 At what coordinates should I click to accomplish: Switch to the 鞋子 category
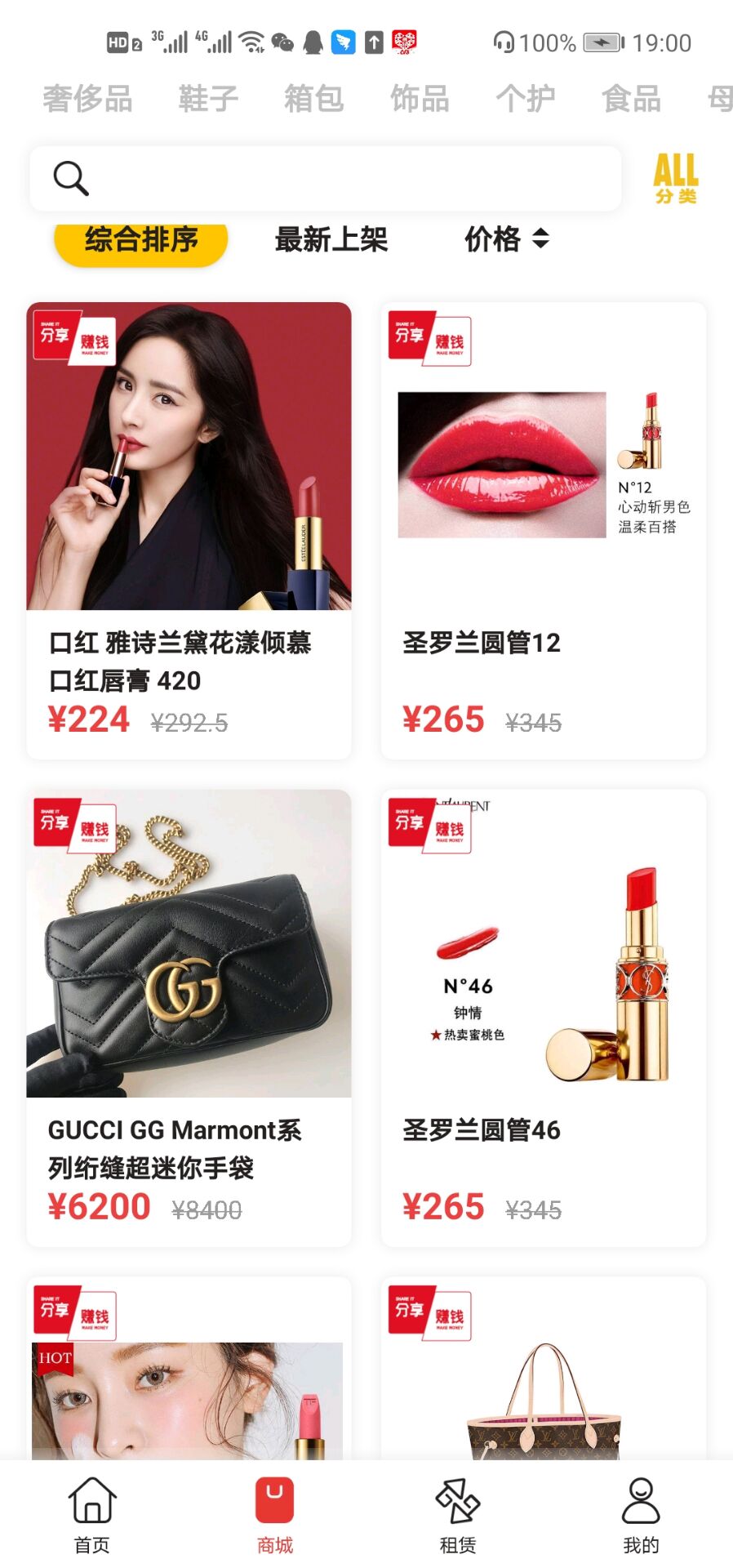208,99
